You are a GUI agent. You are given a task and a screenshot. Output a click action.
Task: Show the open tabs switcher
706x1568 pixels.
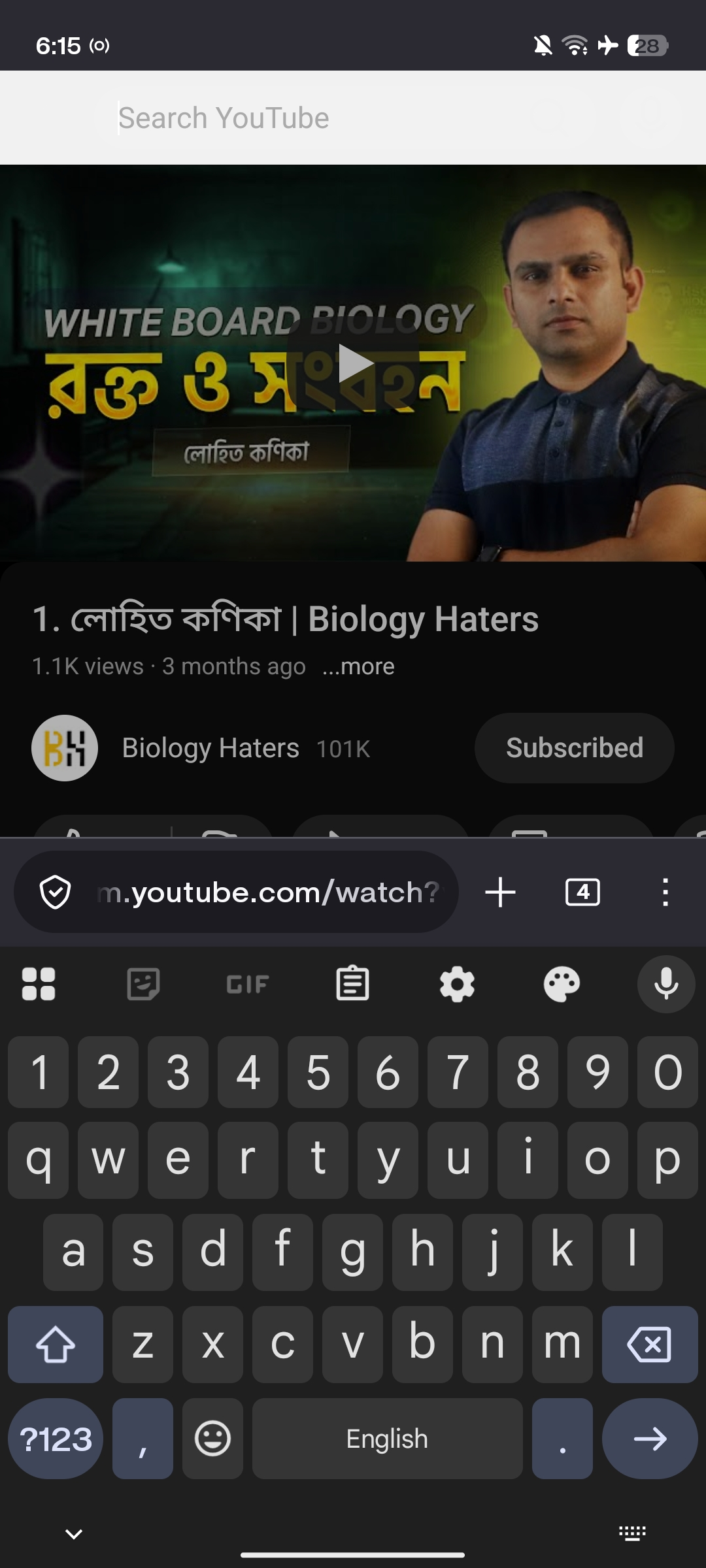coord(582,892)
